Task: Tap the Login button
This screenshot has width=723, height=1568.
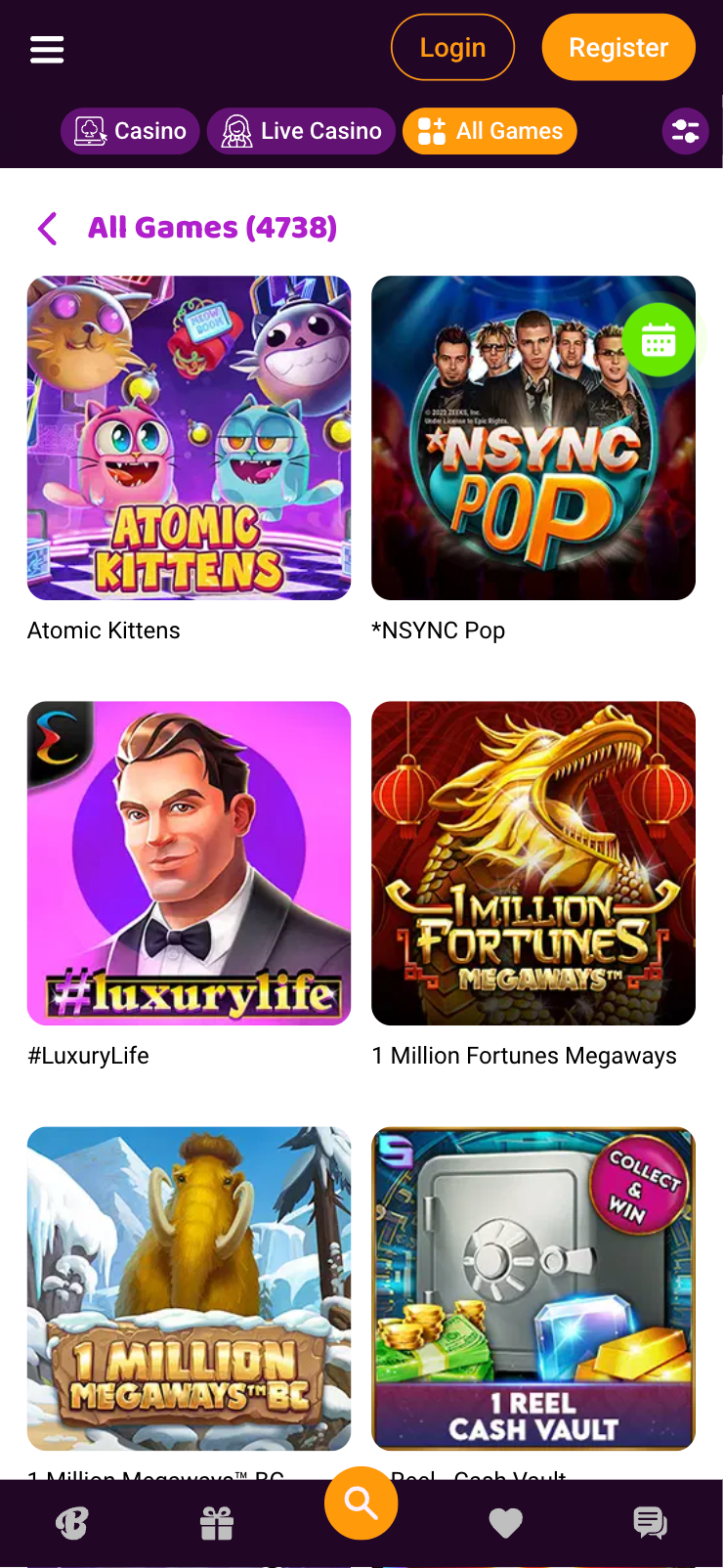Action: [x=452, y=47]
